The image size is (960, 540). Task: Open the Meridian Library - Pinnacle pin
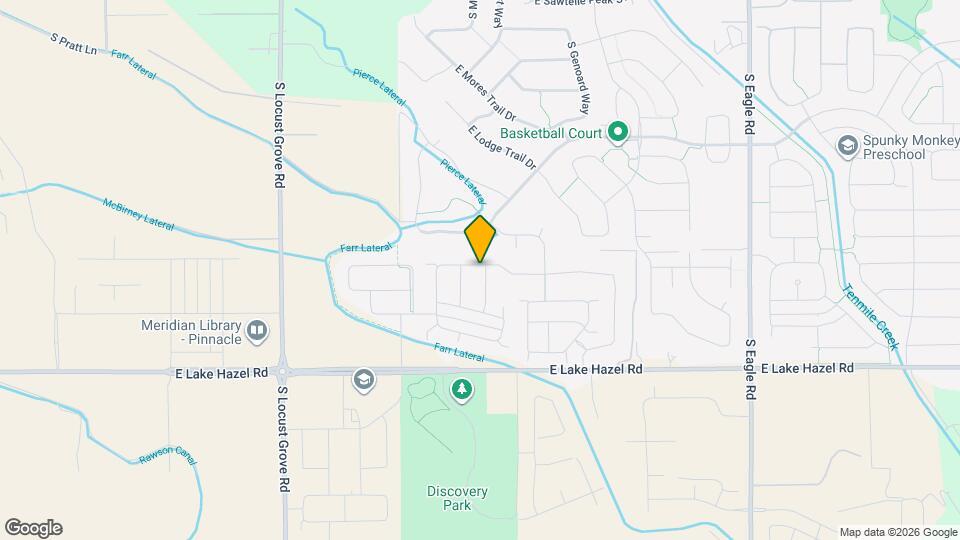pos(257,329)
